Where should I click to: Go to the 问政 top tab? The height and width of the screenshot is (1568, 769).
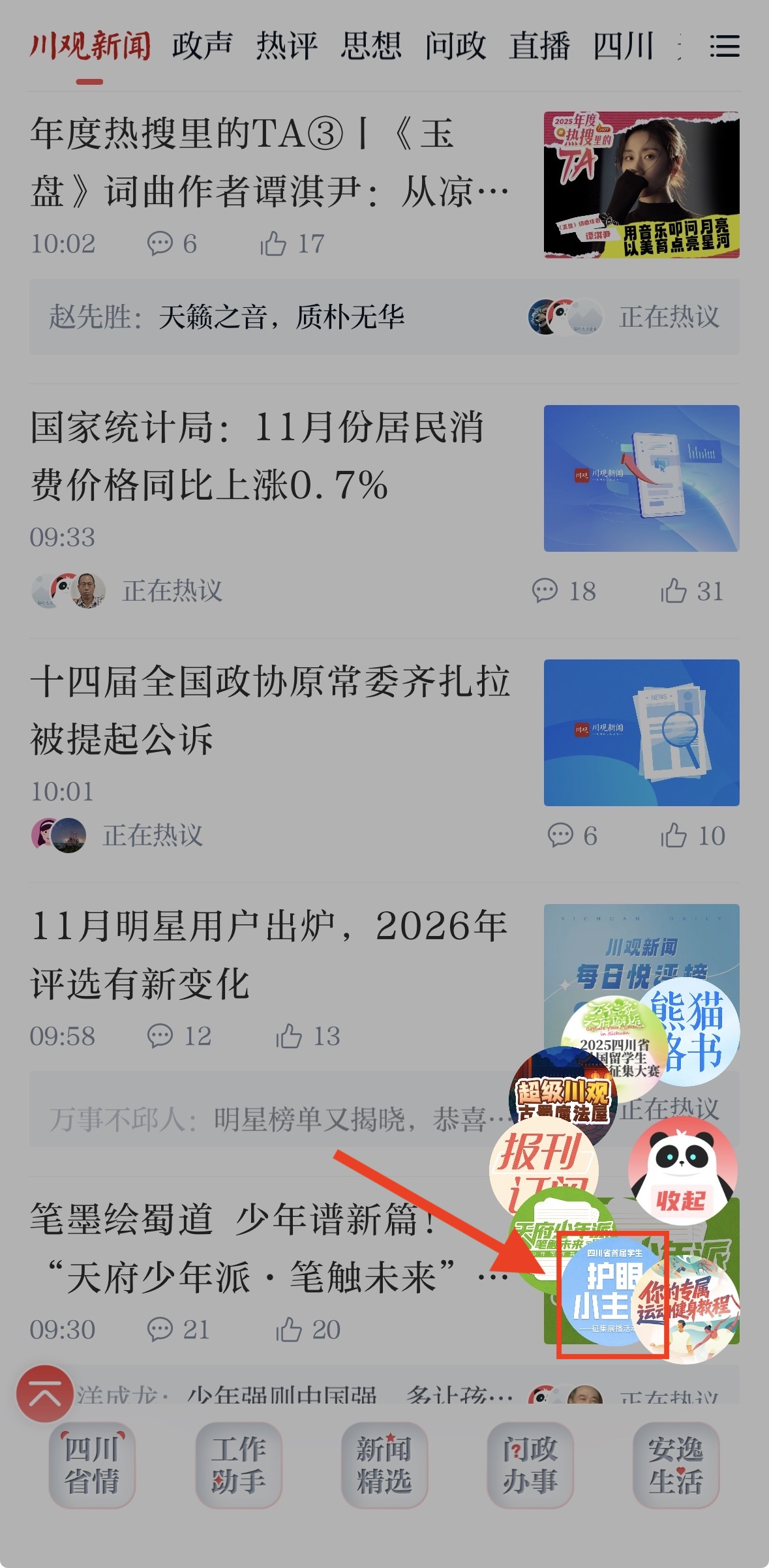pos(455,46)
